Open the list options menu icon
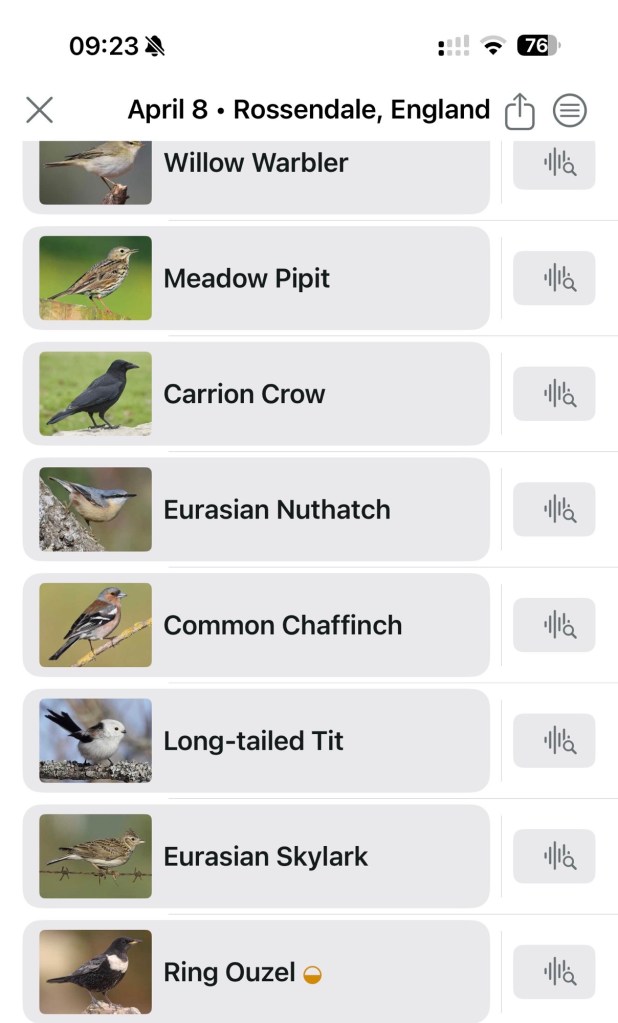 coord(570,111)
